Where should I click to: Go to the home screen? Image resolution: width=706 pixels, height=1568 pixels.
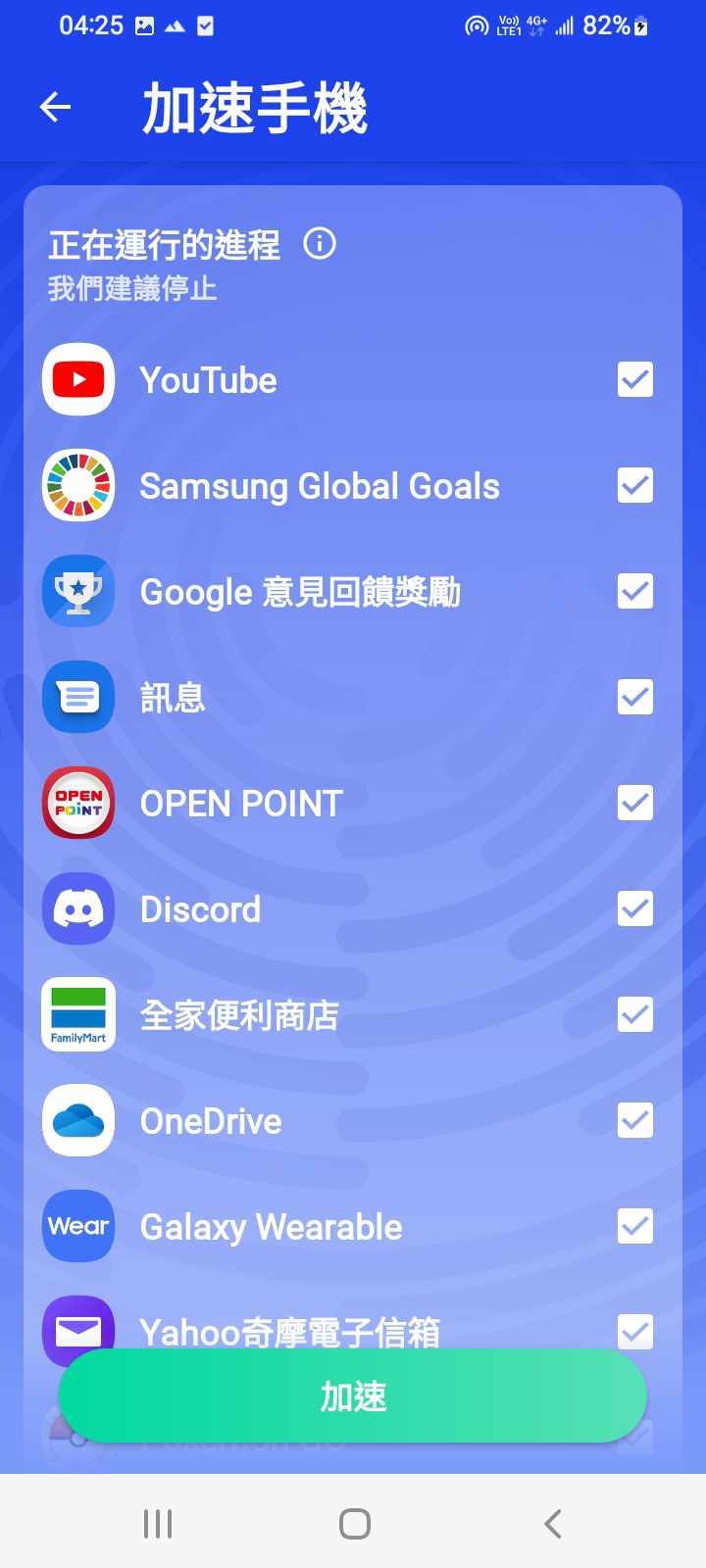354,1524
